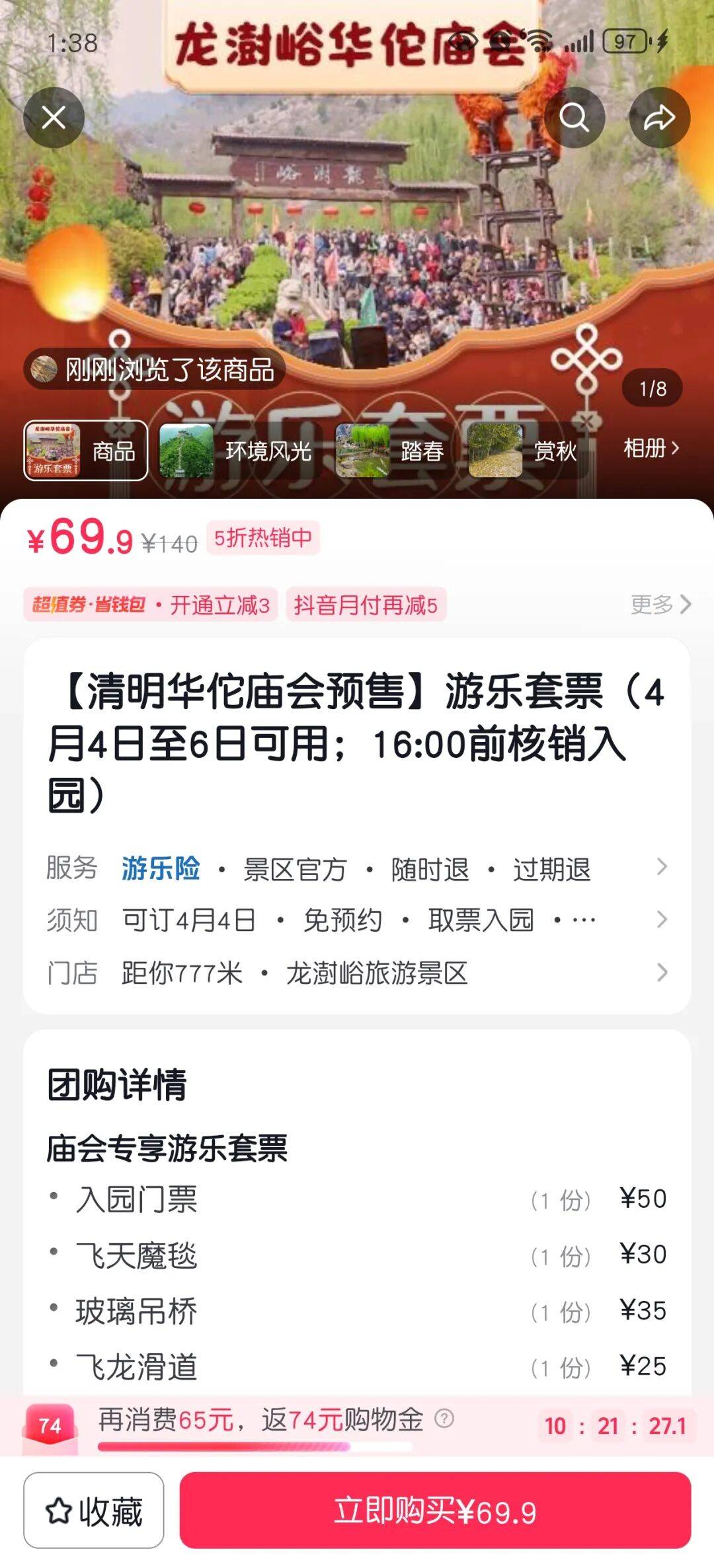
Task: Open the 服务 guarantees row
Action: pyautogui.click(x=357, y=868)
